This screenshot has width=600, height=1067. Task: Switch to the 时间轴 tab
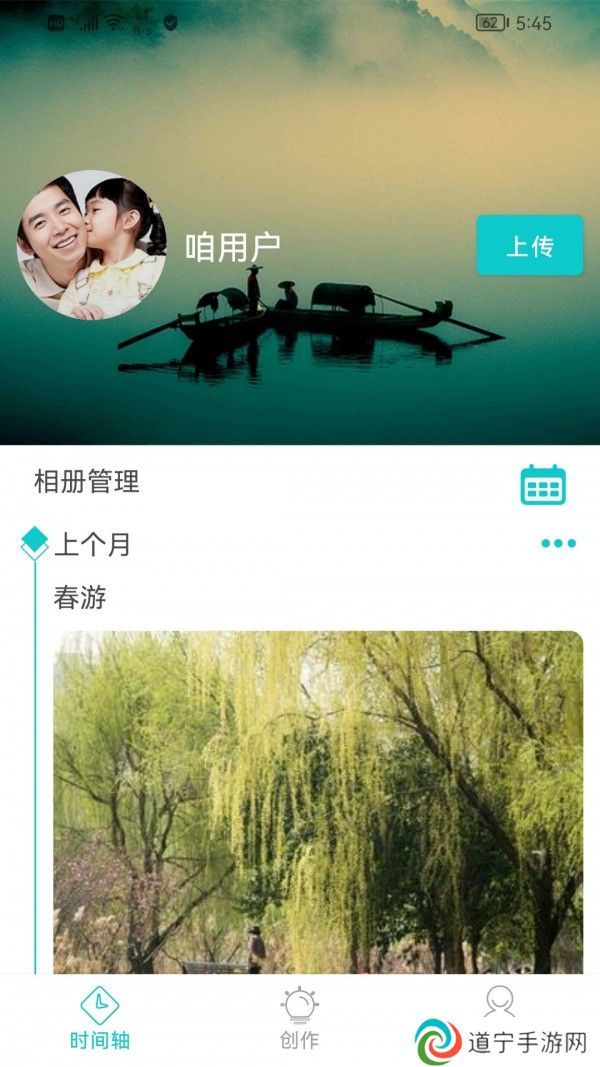[100, 1018]
